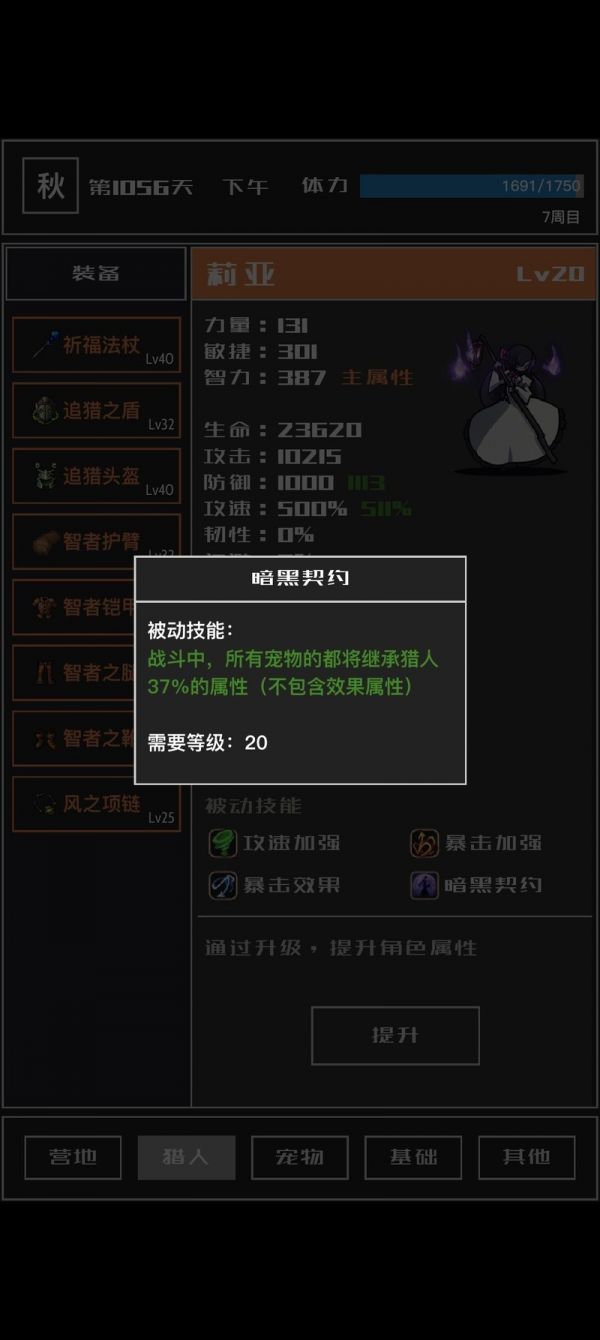Select the 其他 tab
Viewport: 600px width, 1340px height.
(526, 1157)
